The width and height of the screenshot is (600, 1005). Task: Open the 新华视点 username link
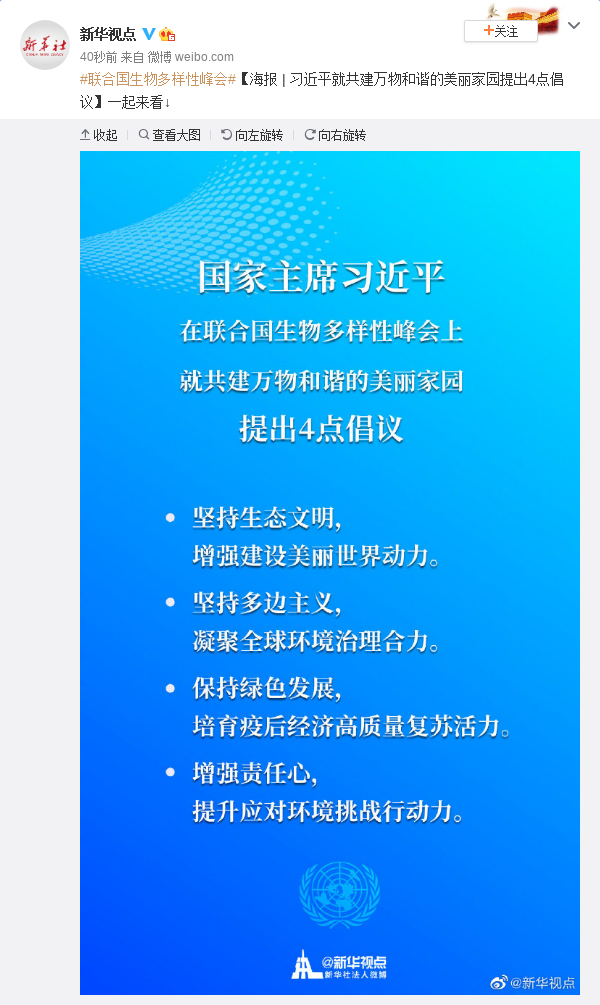(108, 34)
